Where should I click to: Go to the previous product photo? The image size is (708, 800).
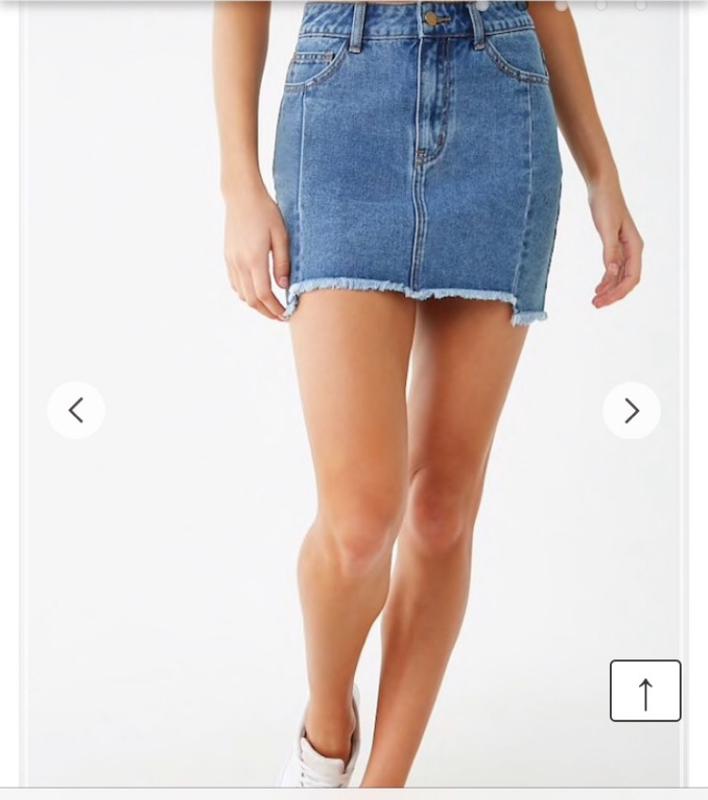coord(76,410)
